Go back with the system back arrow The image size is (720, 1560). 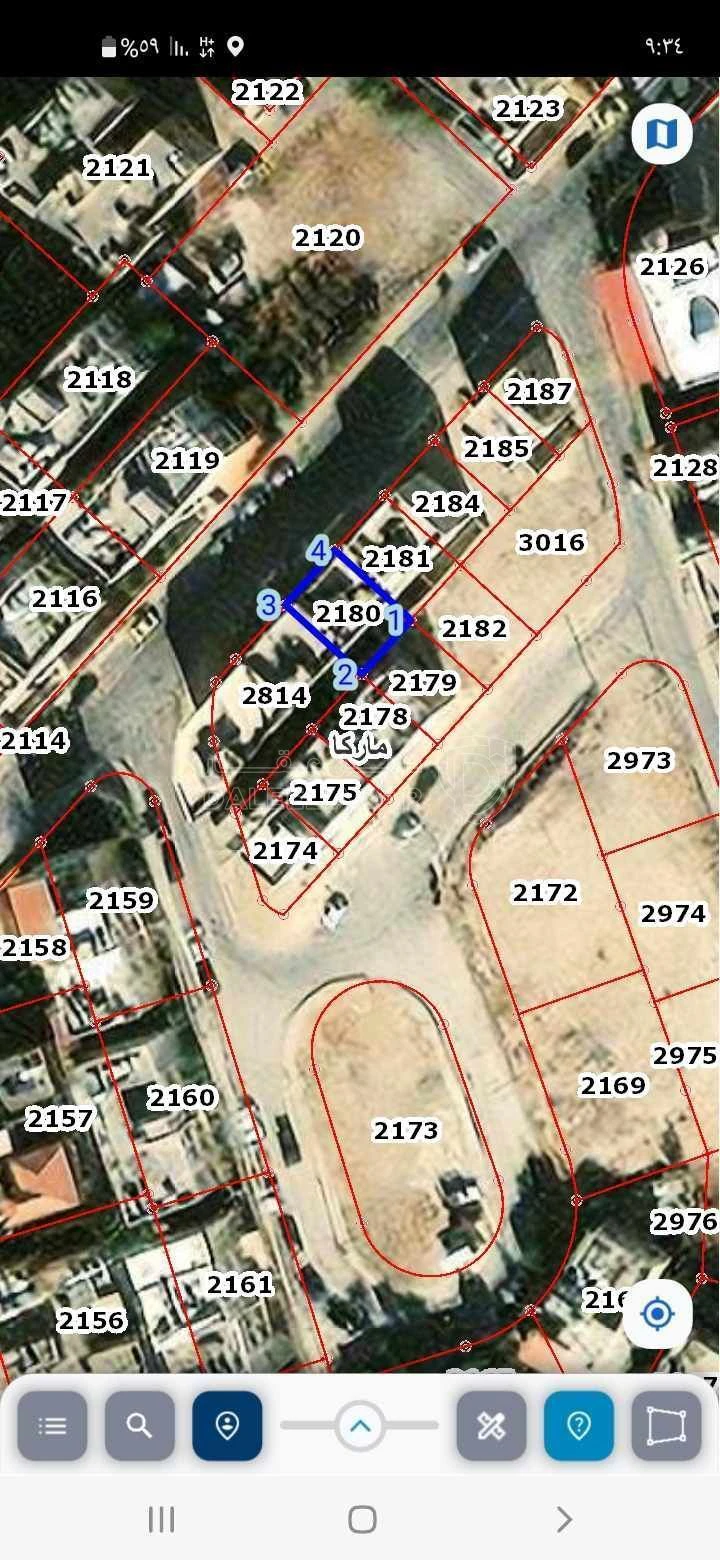click(x=563, y=1520)
